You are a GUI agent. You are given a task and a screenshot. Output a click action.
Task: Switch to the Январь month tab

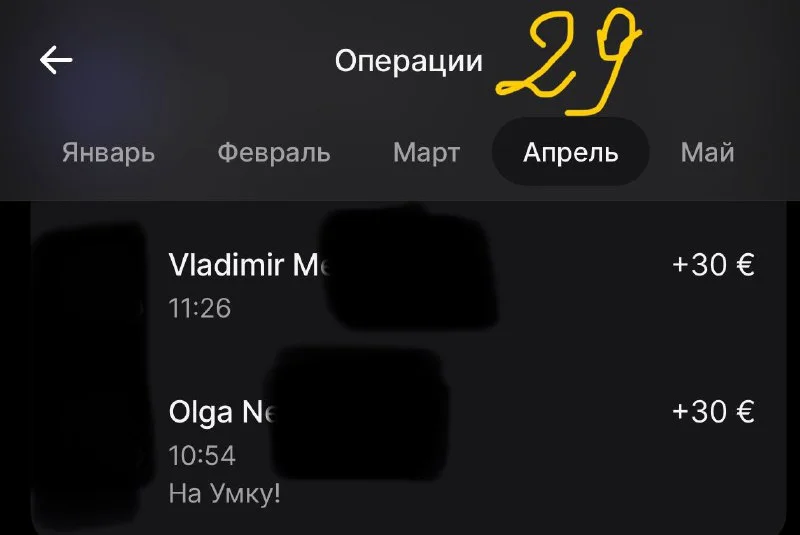[108, 153]
